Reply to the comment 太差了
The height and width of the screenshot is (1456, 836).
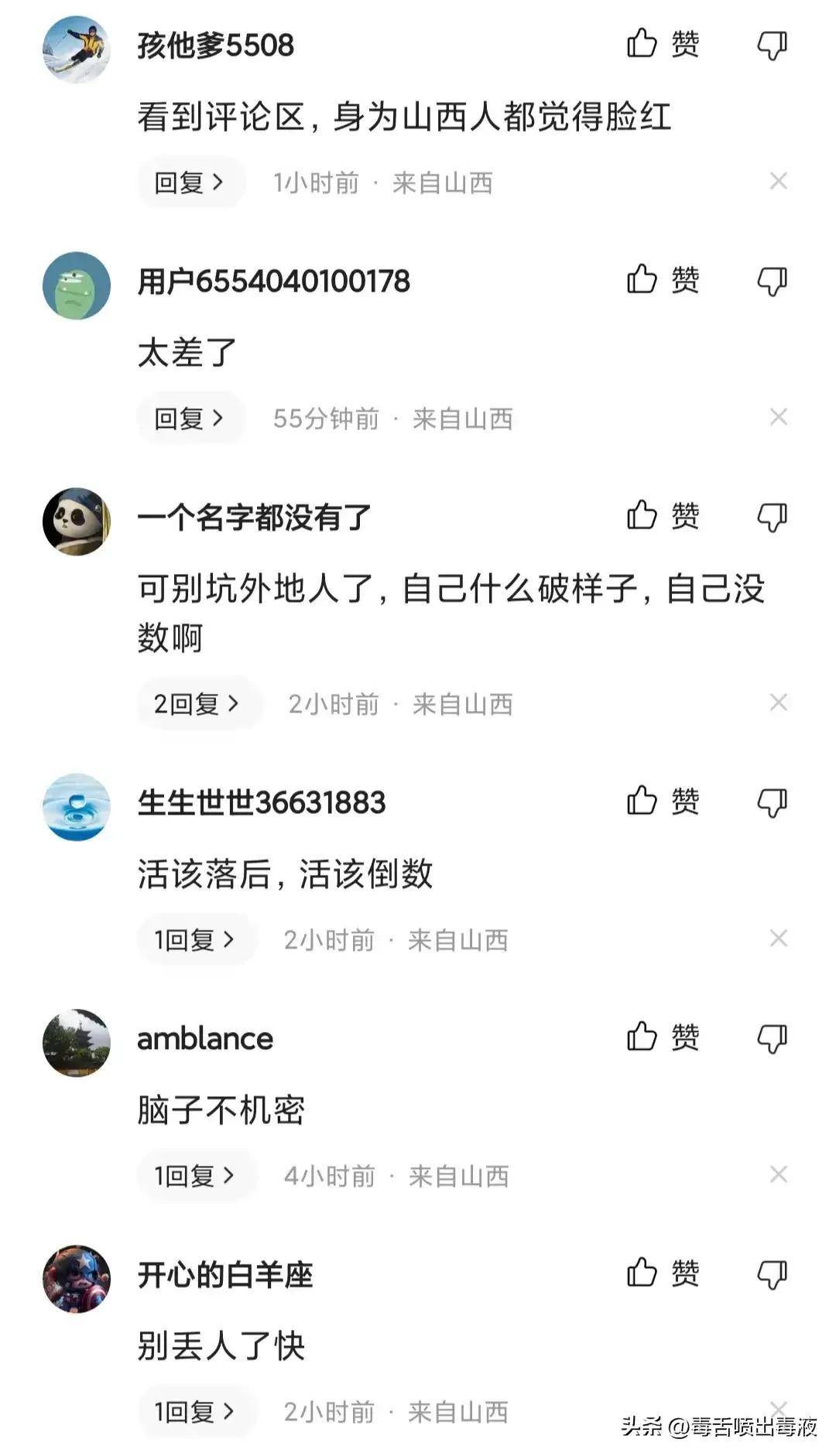click(190, 419)
